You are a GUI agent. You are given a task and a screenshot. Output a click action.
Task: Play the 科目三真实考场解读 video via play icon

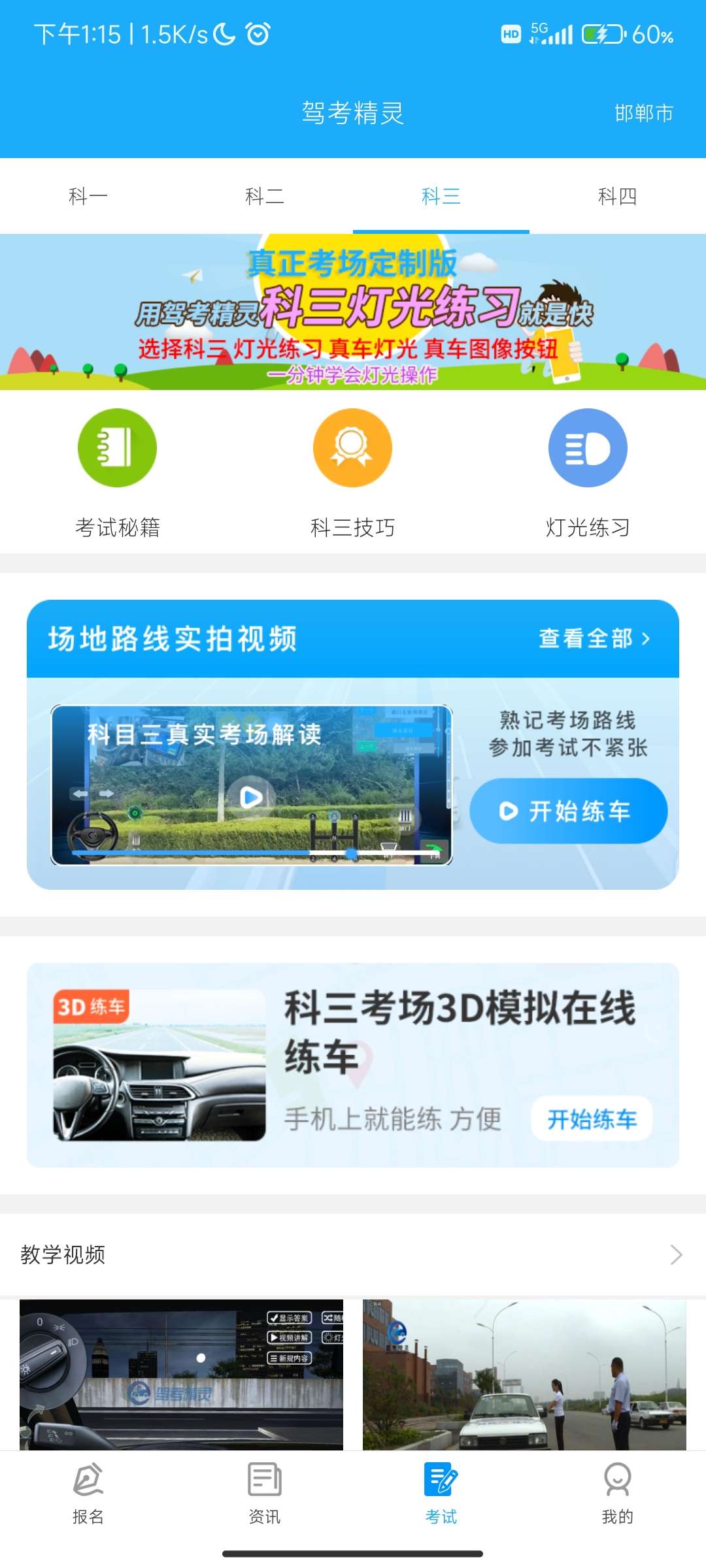click(252, 797)
